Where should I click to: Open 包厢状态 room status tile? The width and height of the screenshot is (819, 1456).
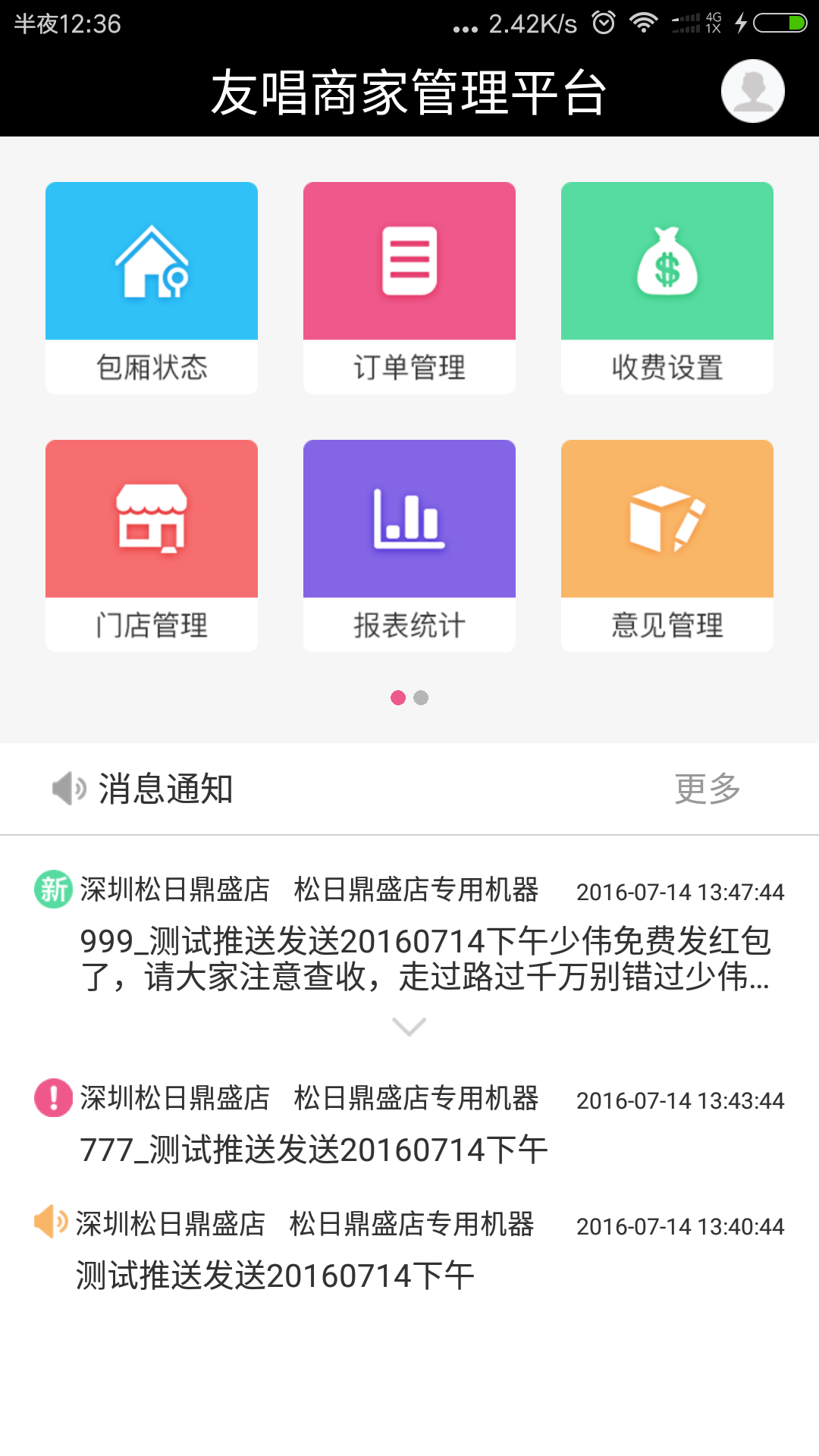coord(152,287)
